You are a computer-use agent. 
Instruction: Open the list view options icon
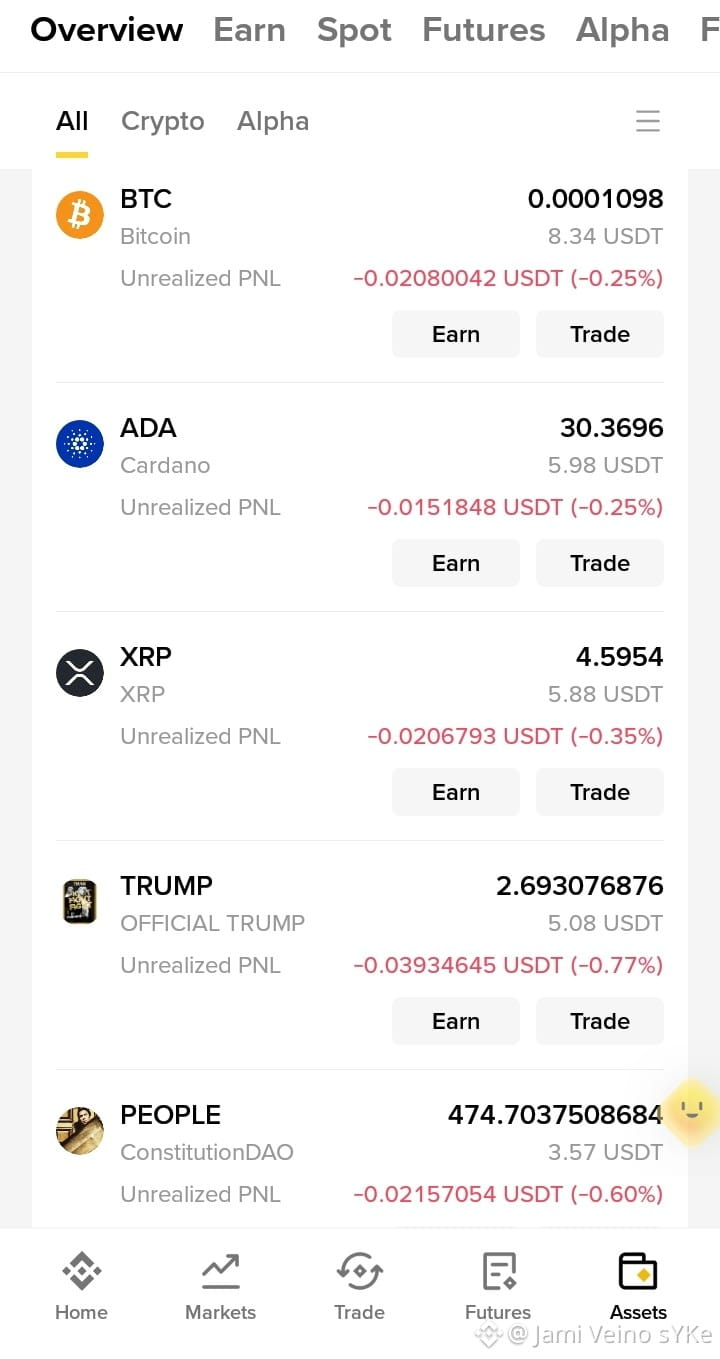pos(648,121)
